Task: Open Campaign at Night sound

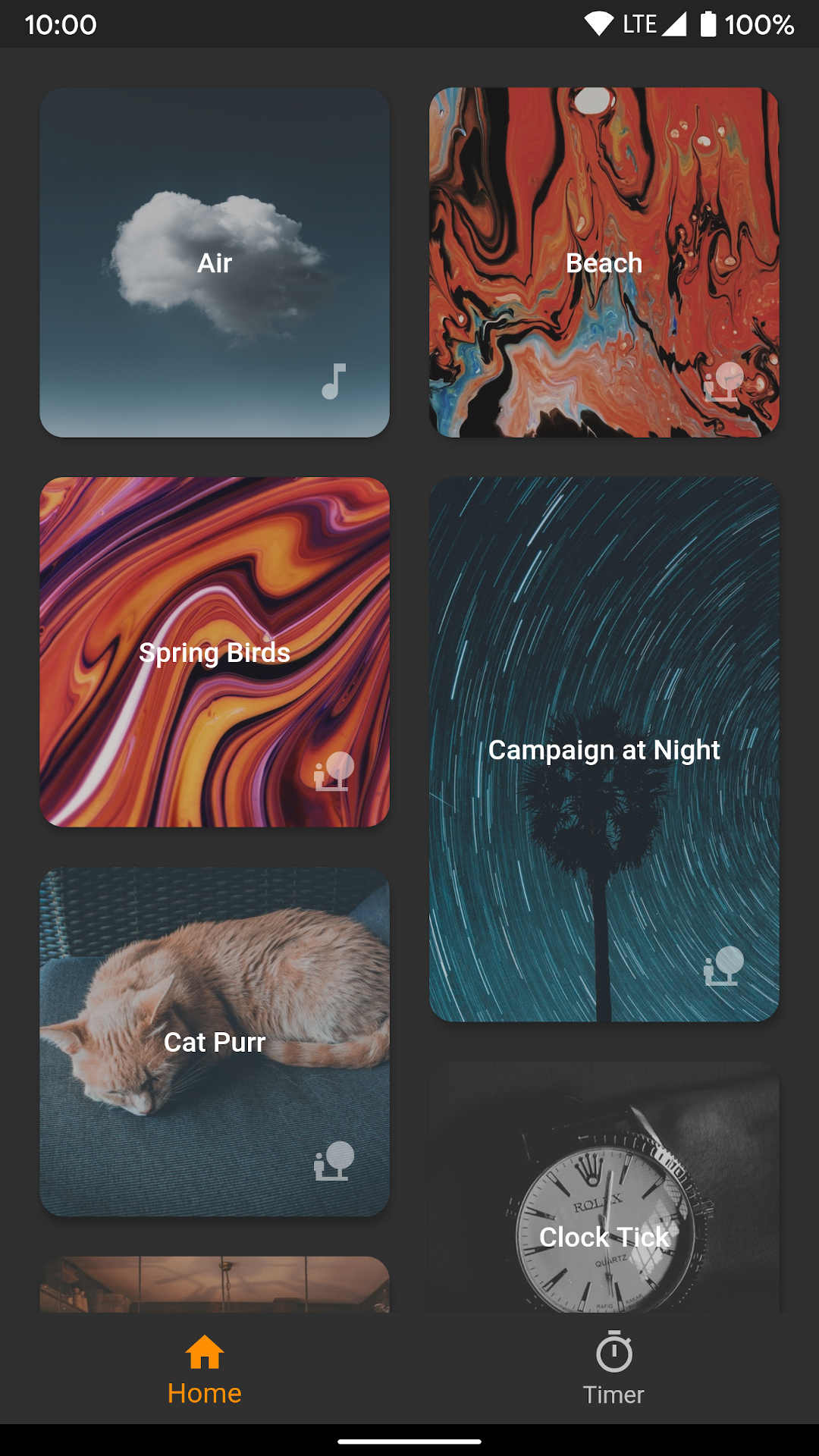Action: coord(604,749)
